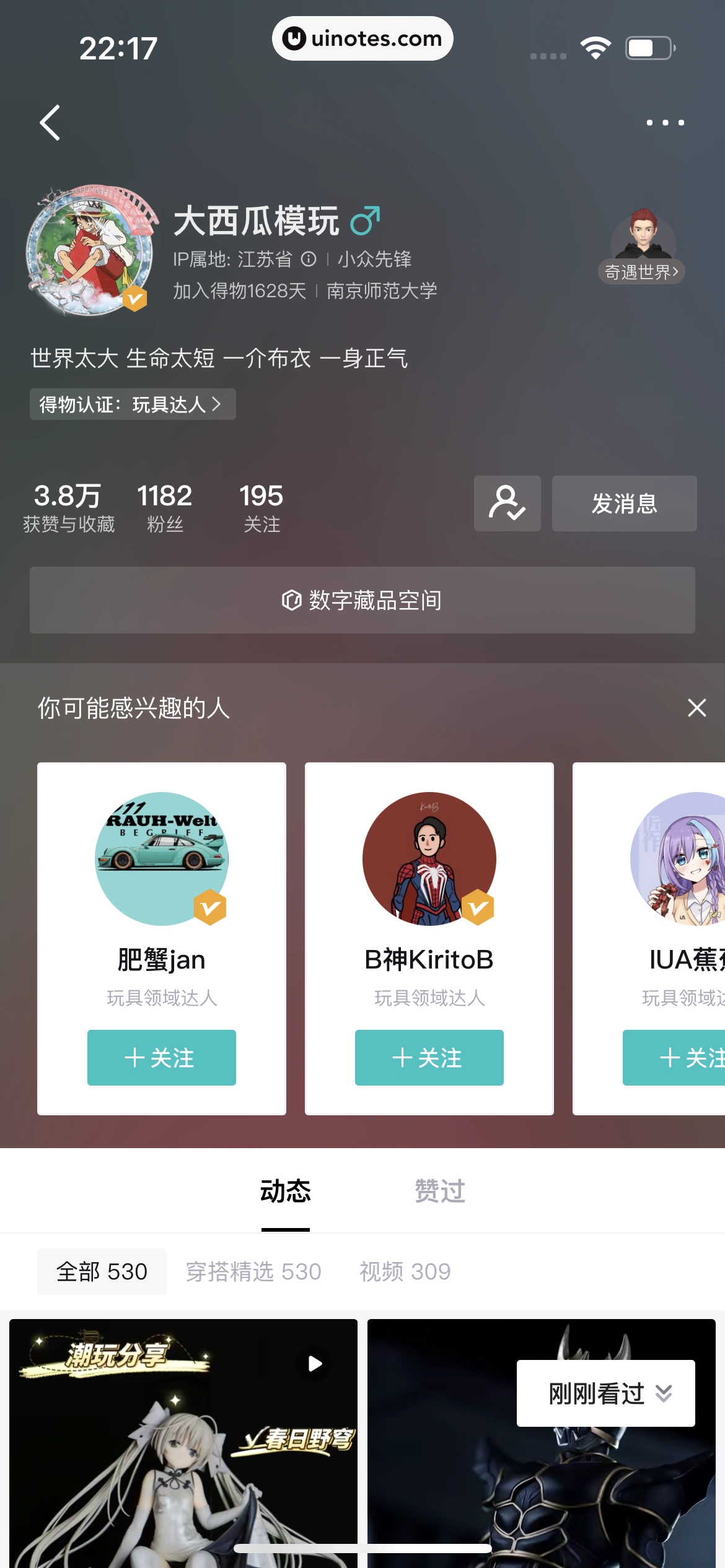This screenshot has height=1568, width=725.
Task: Open 数字藏品空间
Action: point(362,600)
